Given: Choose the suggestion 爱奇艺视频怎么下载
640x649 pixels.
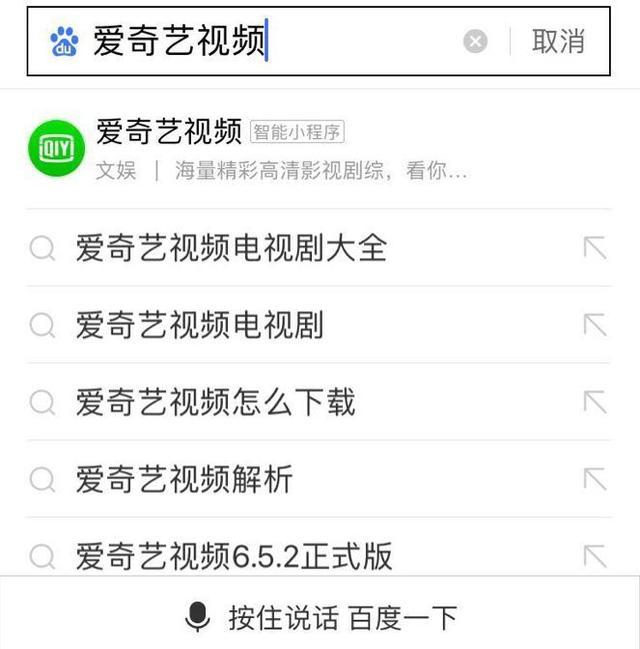Looking at the screenshot, I should click(215, 403).
